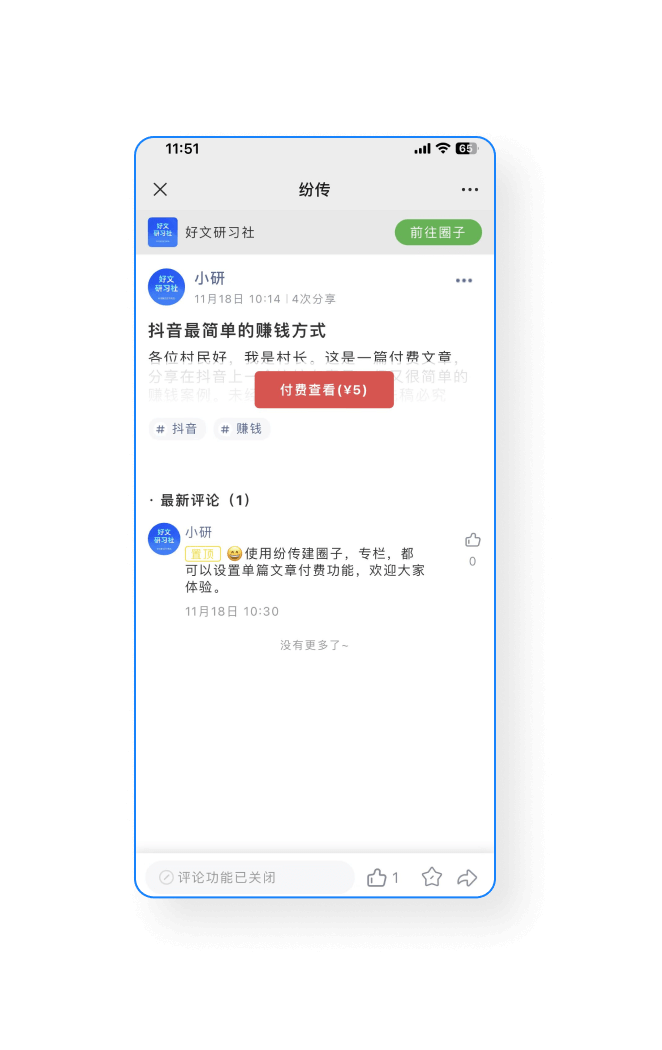Screen dimensions: 662x1050
Task: Select the 抖音 hashtag chip
Action: (178, 429)
